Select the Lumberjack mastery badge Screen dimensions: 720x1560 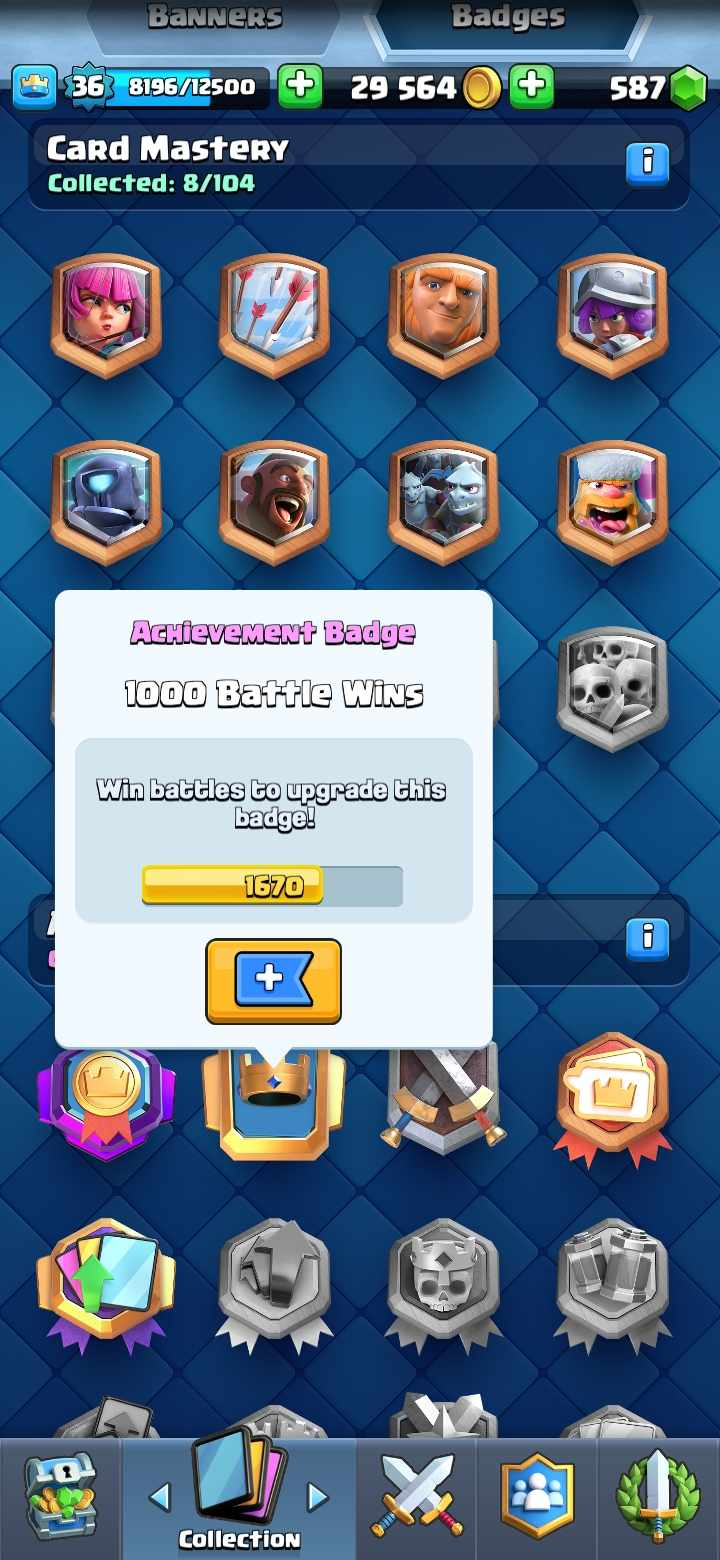point(612,502)
